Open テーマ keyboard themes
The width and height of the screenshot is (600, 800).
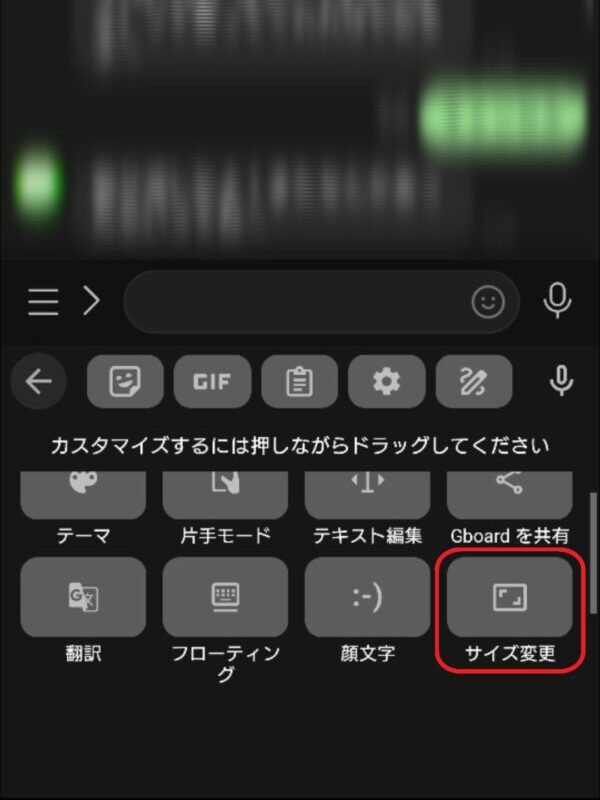83,495
